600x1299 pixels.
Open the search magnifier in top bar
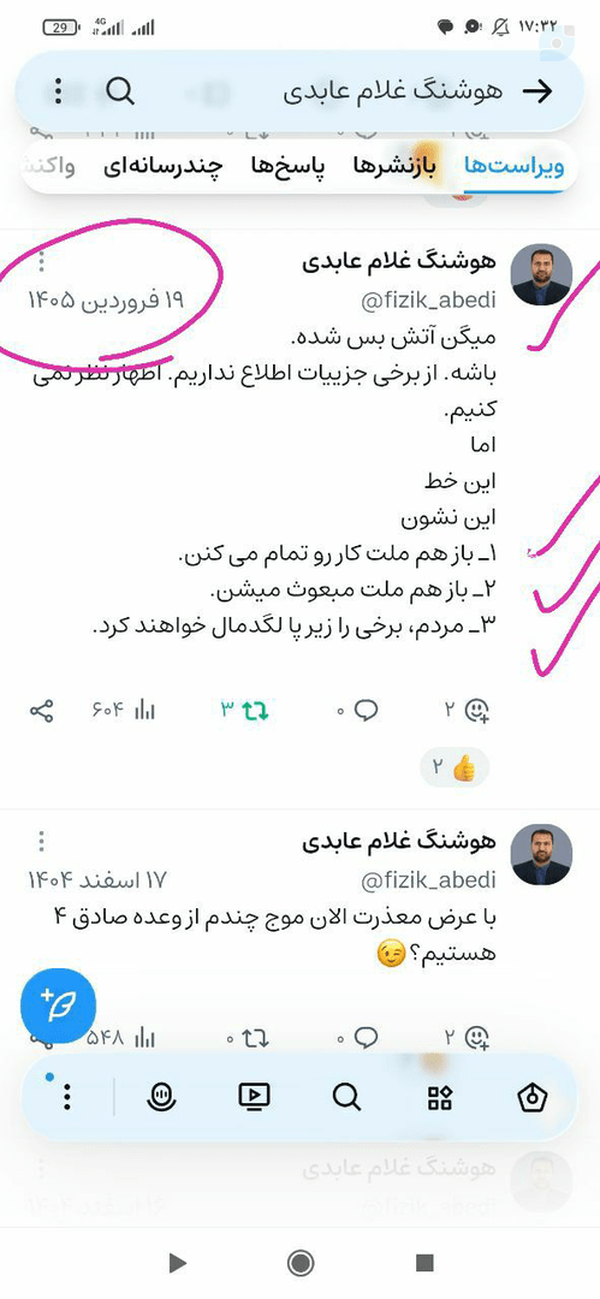pos(120,92)
